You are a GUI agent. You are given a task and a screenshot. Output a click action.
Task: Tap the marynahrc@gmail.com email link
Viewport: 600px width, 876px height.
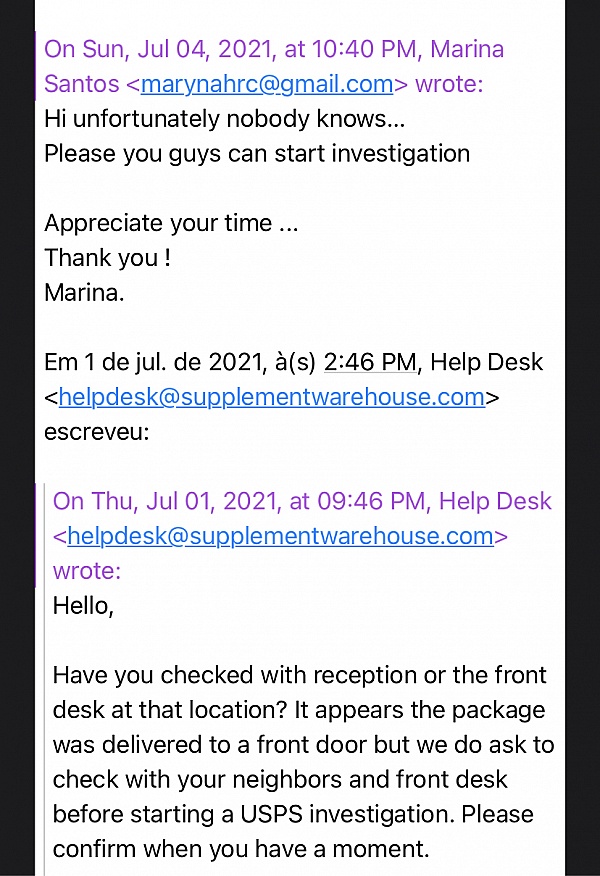point(267,84)
